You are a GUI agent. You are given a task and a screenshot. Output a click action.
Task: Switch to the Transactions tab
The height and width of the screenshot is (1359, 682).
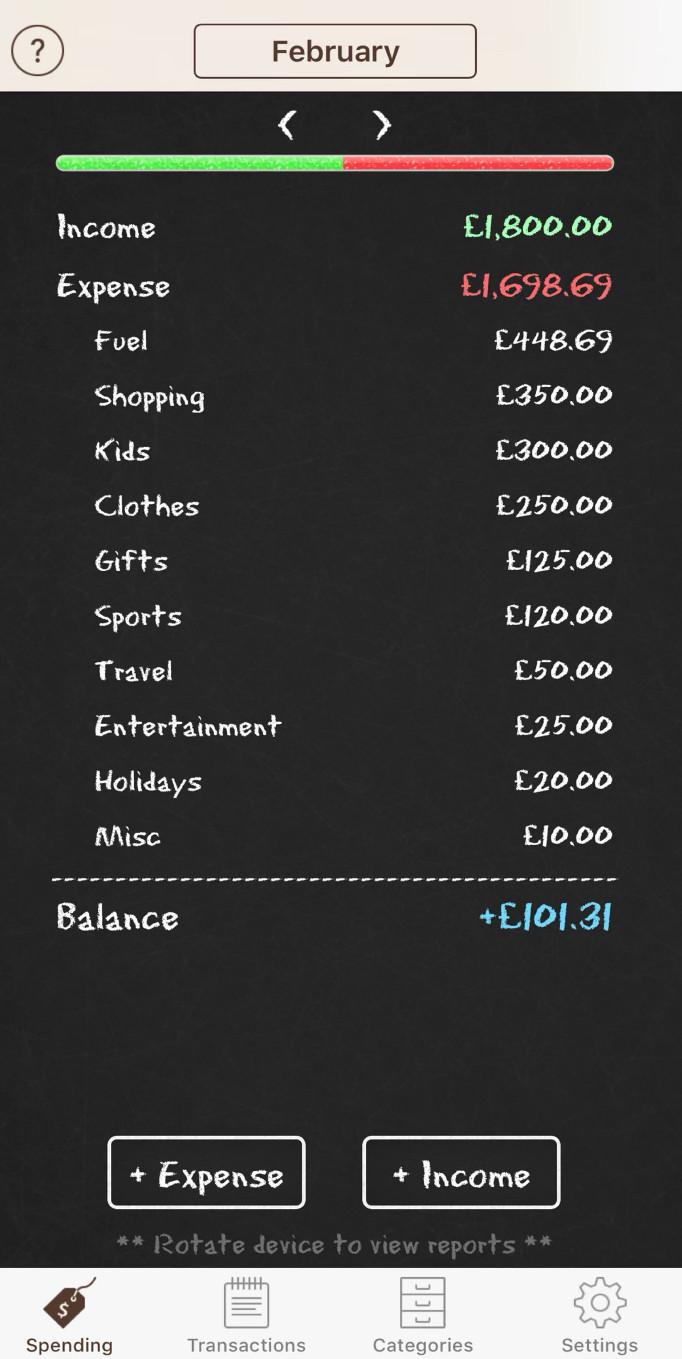pos(246,1315)
